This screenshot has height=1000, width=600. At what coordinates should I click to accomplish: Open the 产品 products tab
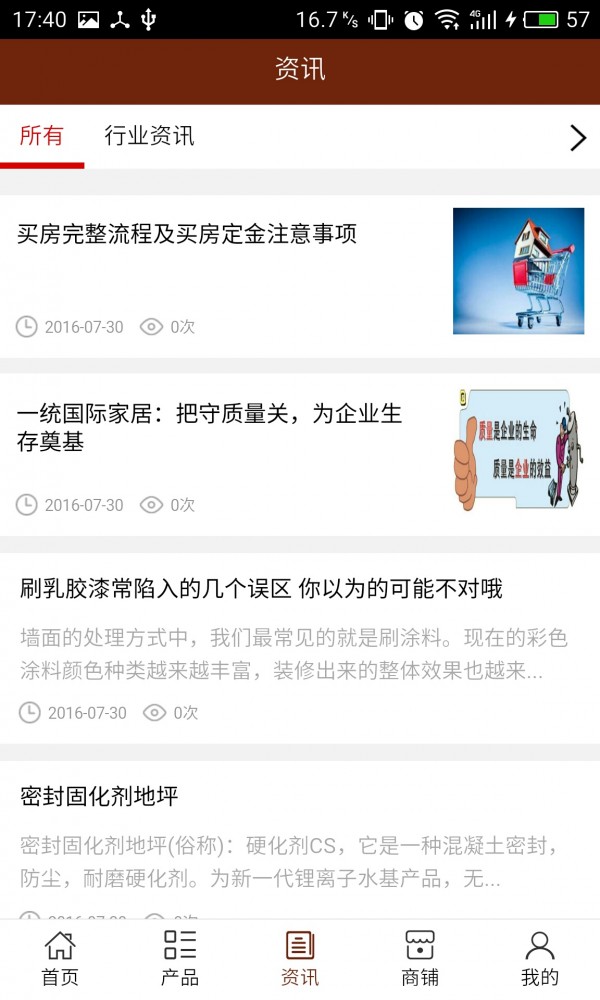180,958
